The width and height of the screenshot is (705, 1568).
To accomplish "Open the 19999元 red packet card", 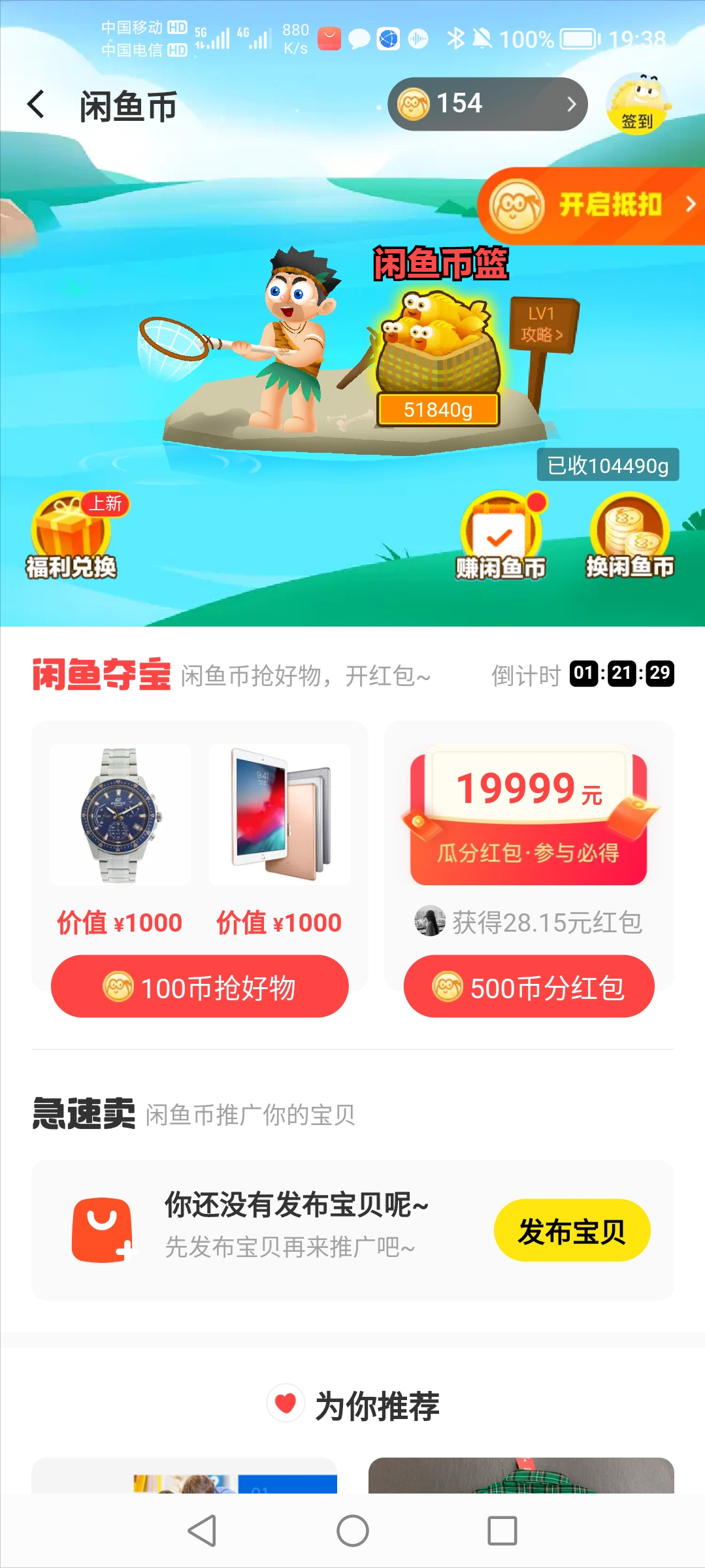I will pyautogui.click(x=529, y=817).
